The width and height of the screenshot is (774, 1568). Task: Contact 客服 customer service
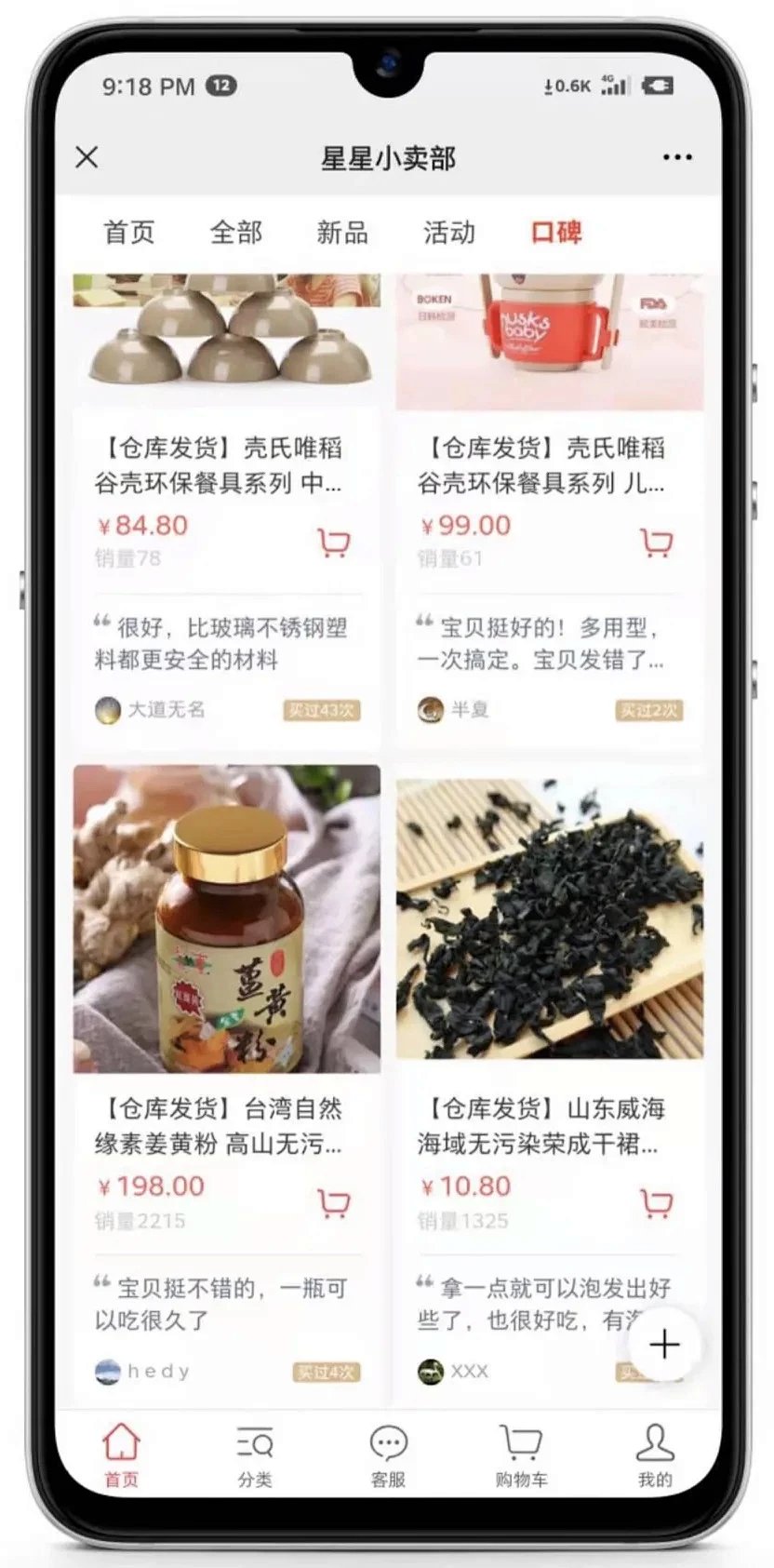(x=388, y=1456)
